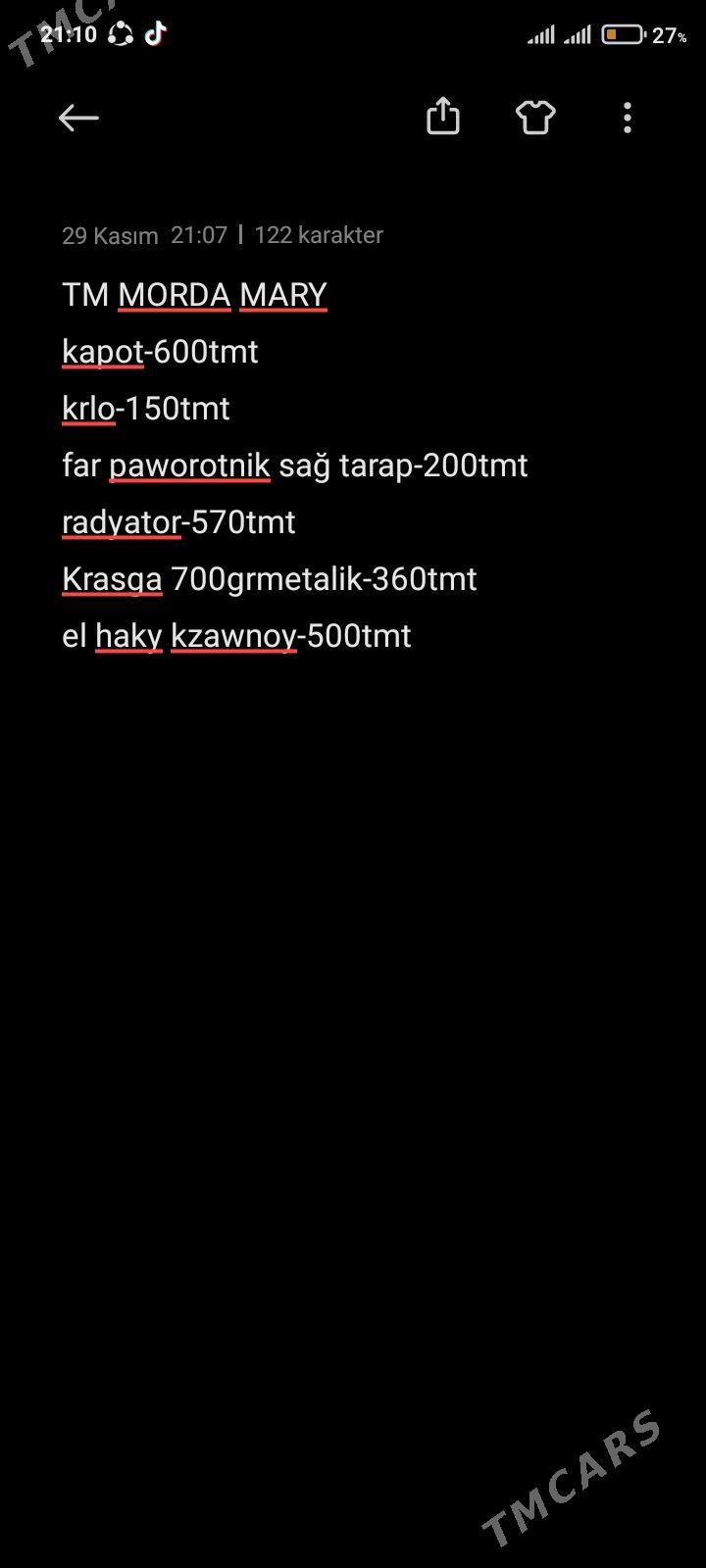Share this note
Screen dimensions: 706x1568
click(x=443, y=117)
